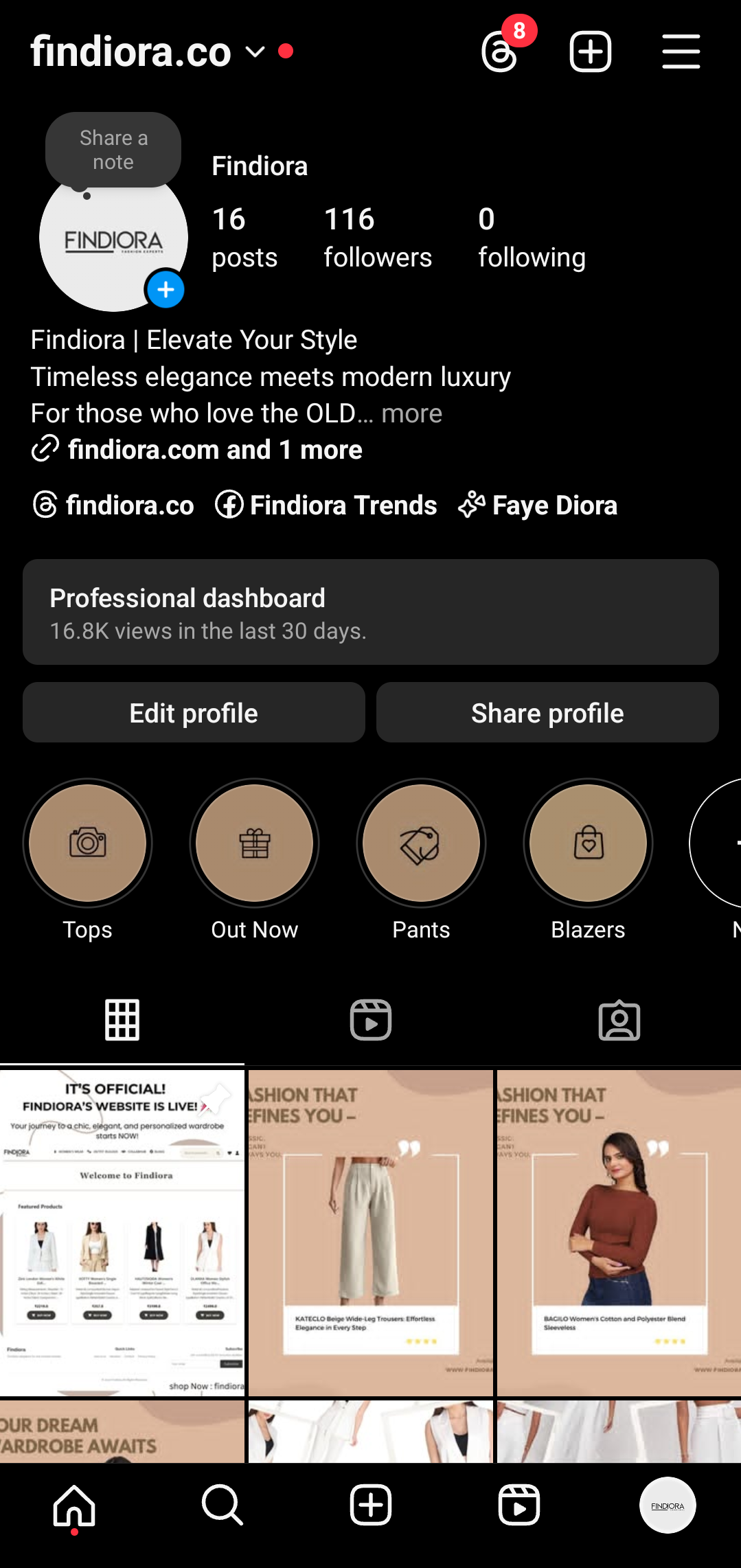Switch to the tagged photos tab
The image size is (741, 1568).
tap(619, 1020)
